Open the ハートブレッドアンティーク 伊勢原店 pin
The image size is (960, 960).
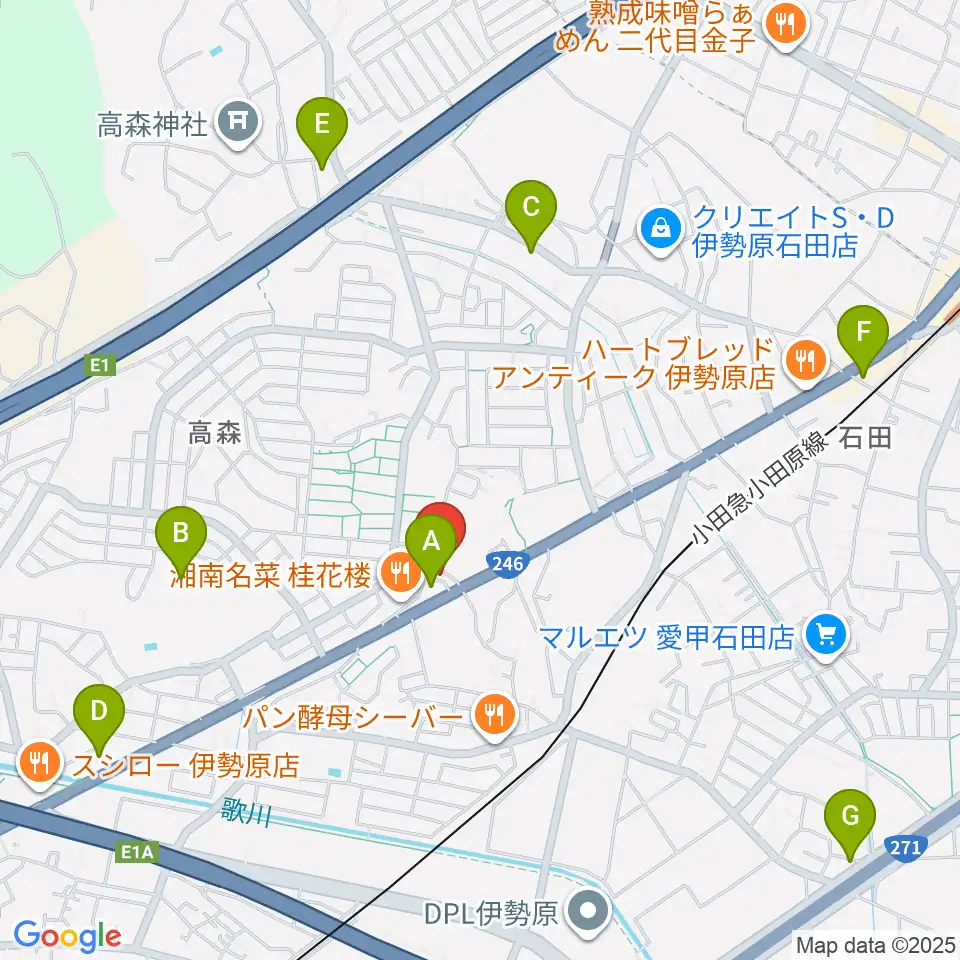tap(806, 363)
